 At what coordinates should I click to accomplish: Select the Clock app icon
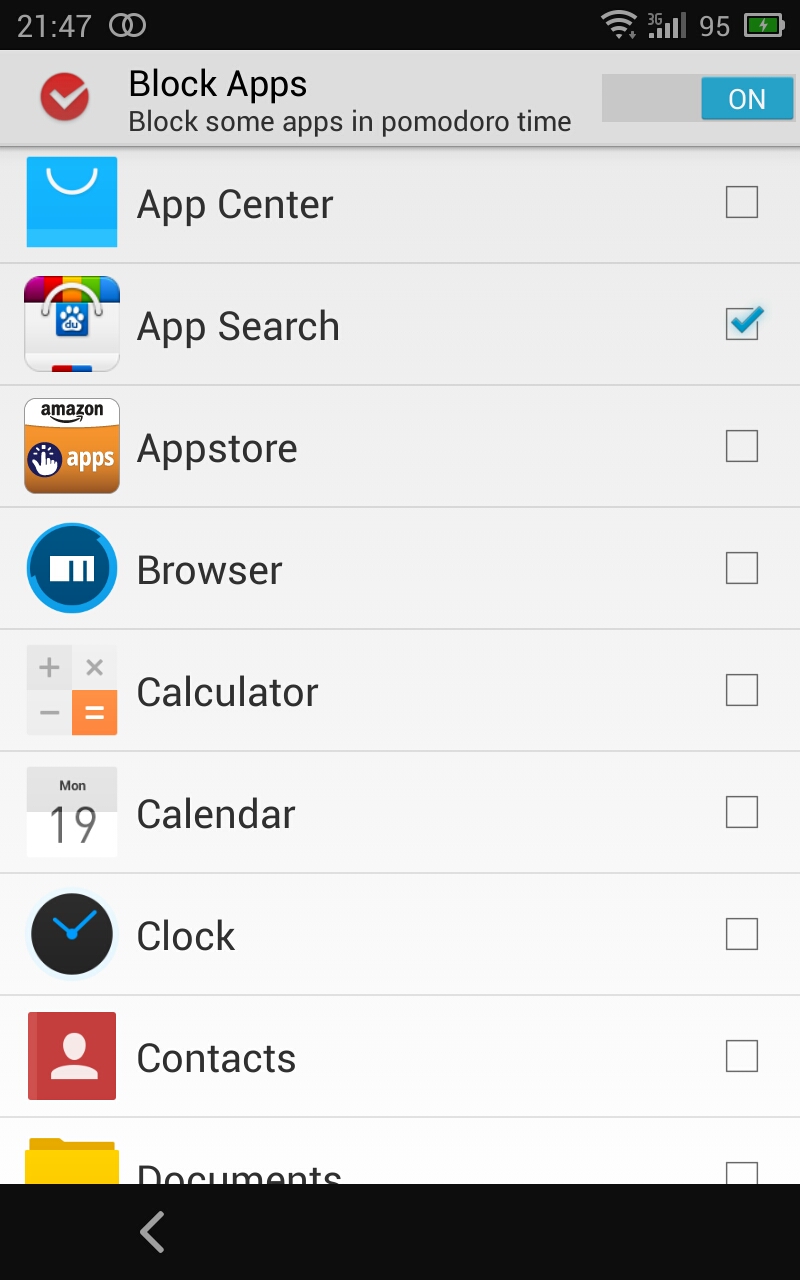71,933
